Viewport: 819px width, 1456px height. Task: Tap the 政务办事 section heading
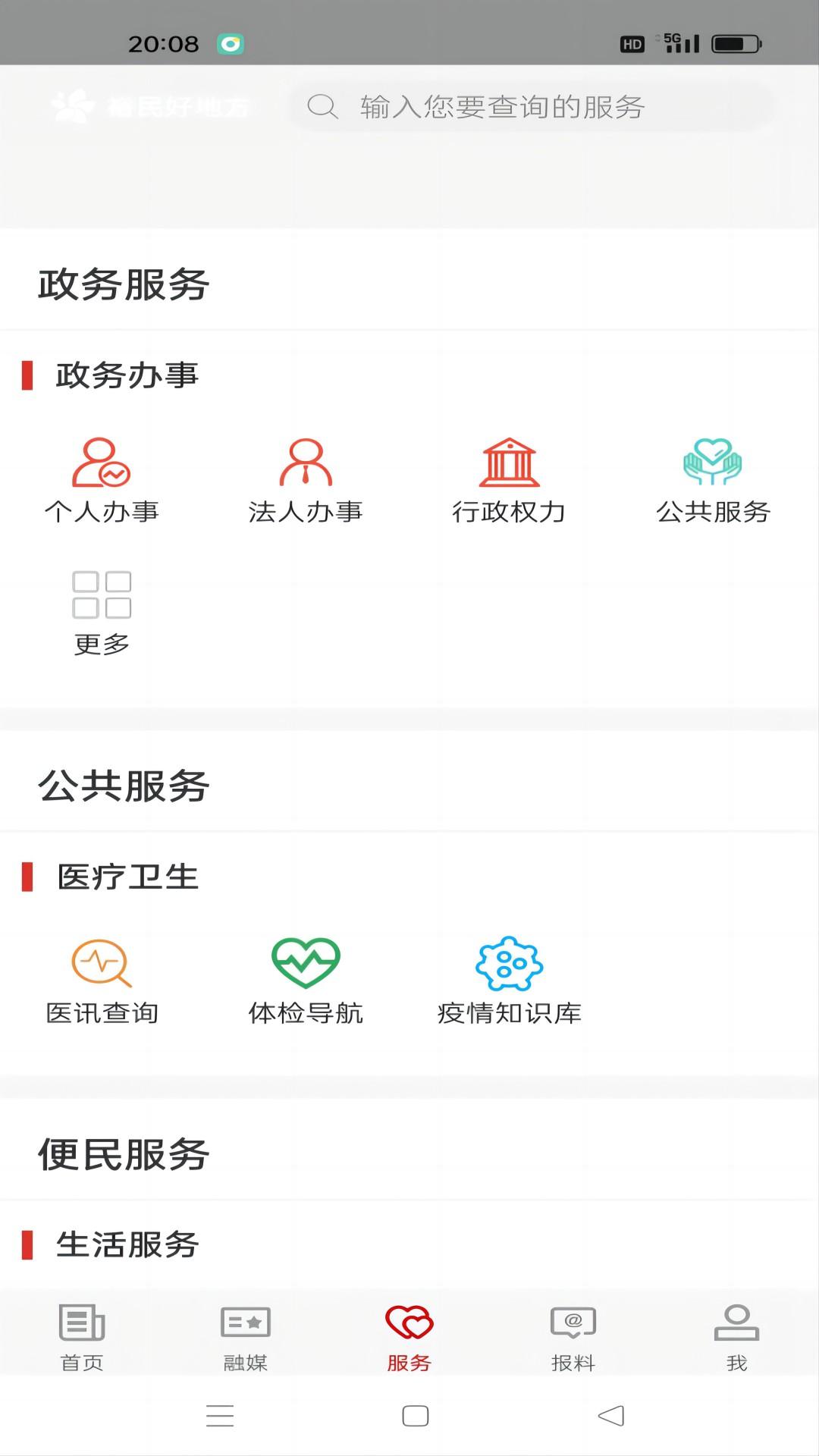point(125,375)
